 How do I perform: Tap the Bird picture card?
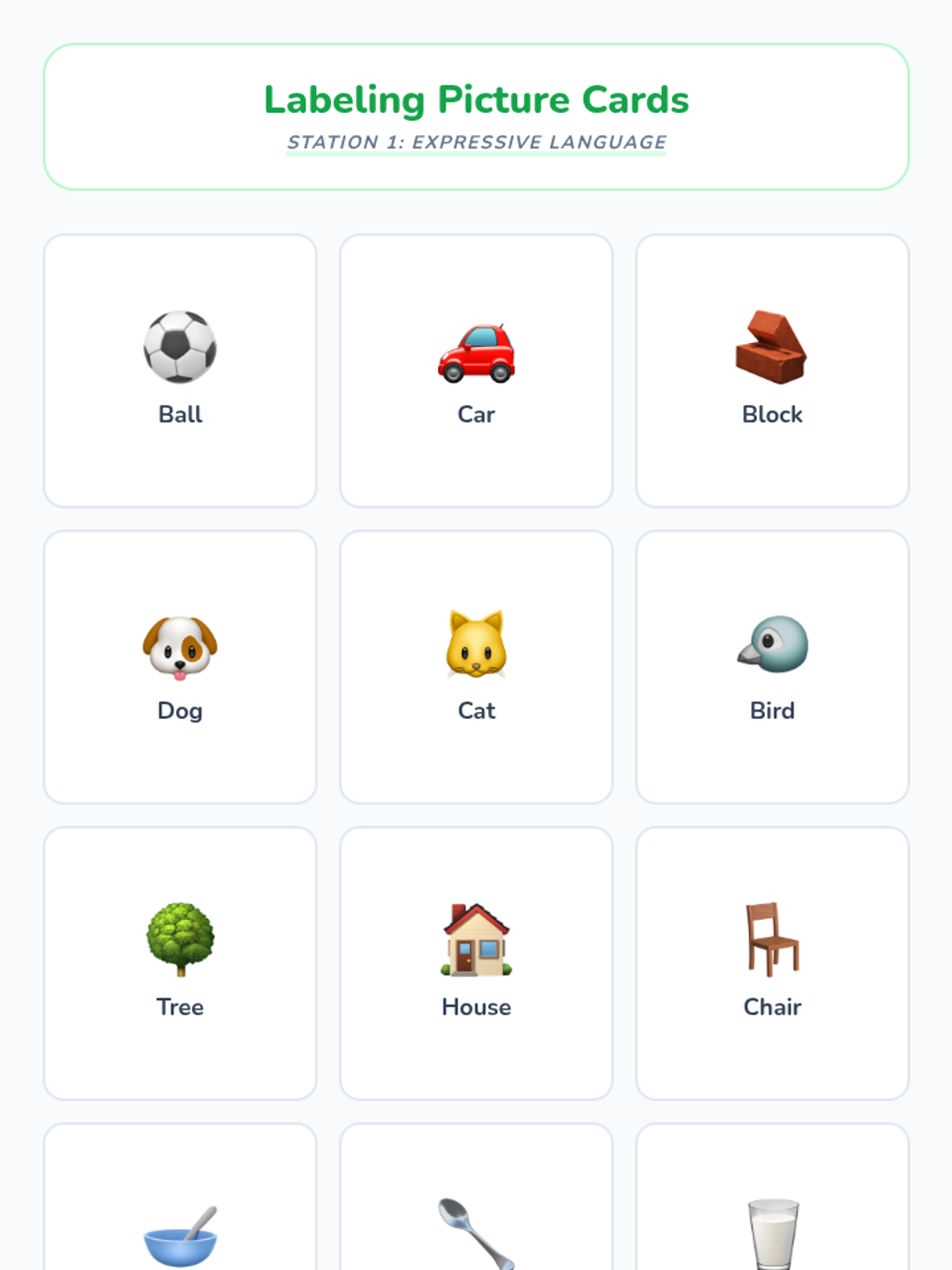(772, 667)
